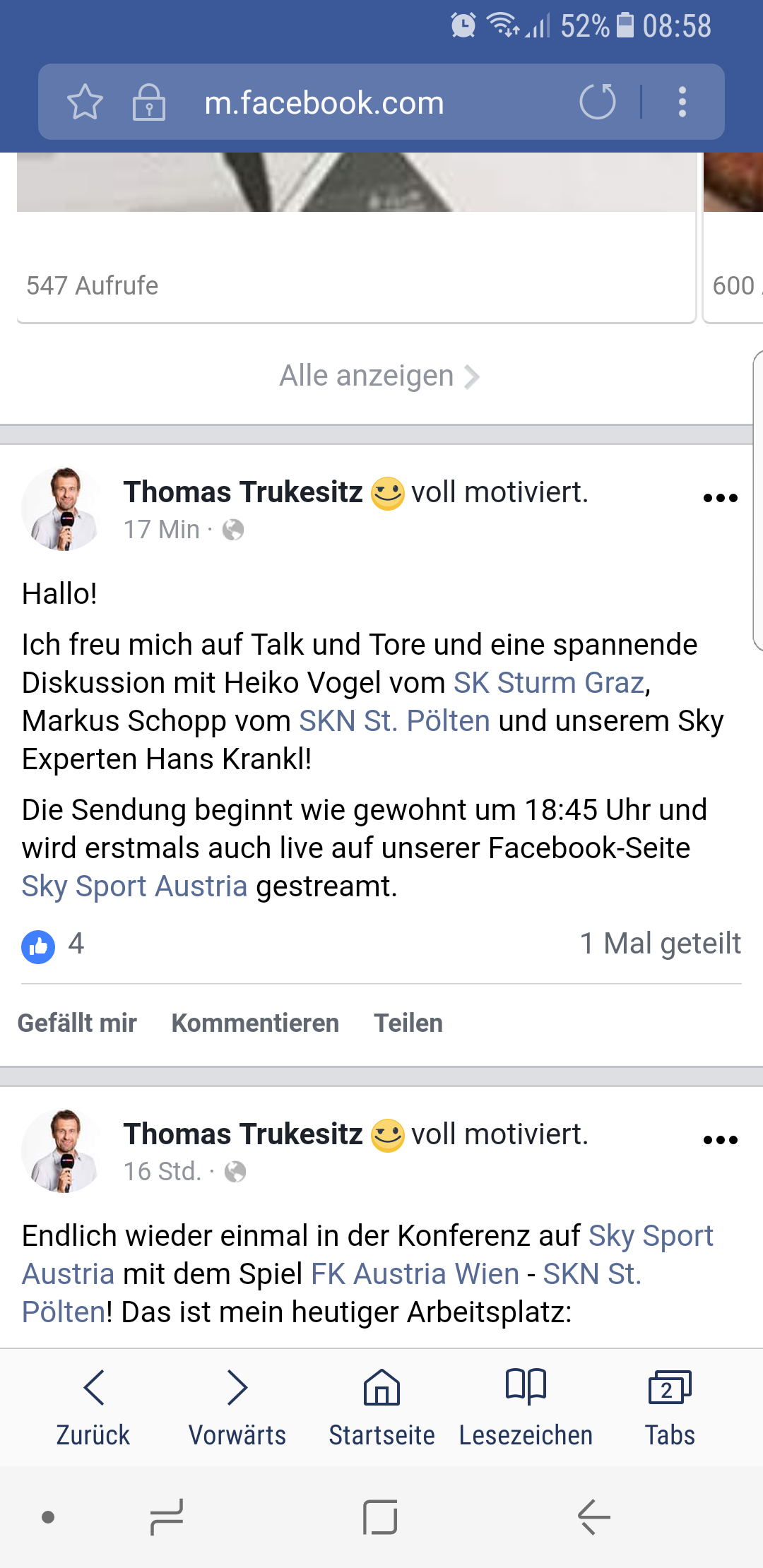Open Lesezeichen bookmarks

(526, 1406)
